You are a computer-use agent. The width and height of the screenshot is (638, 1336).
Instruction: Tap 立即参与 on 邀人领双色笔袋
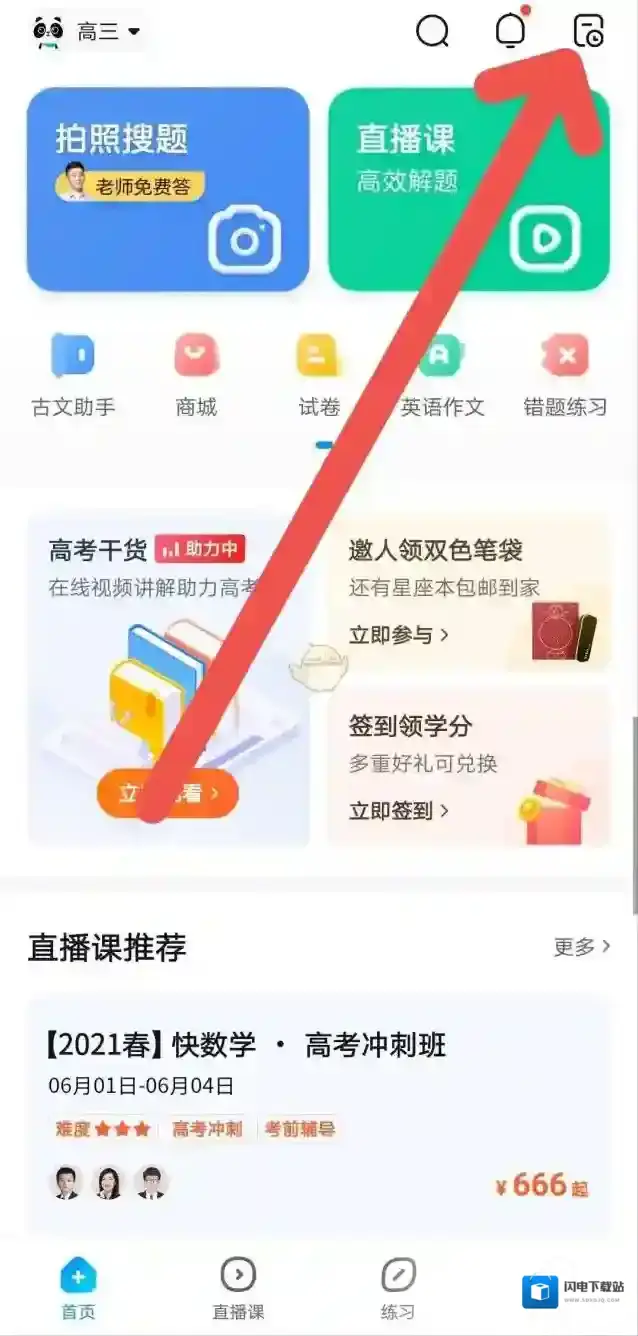point(398,635)
